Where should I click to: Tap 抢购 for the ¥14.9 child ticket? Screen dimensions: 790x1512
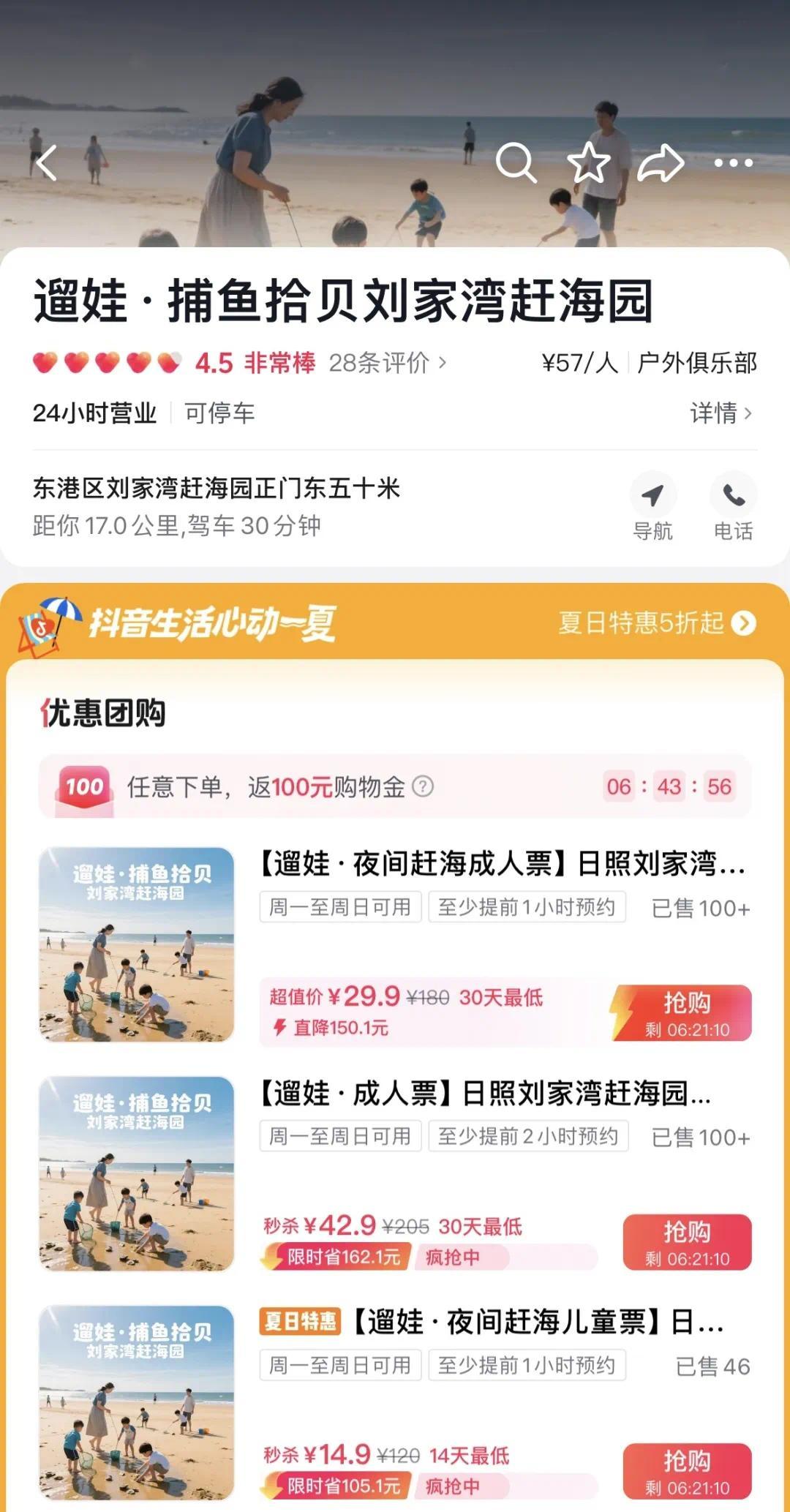click(x=686, y=1470)
